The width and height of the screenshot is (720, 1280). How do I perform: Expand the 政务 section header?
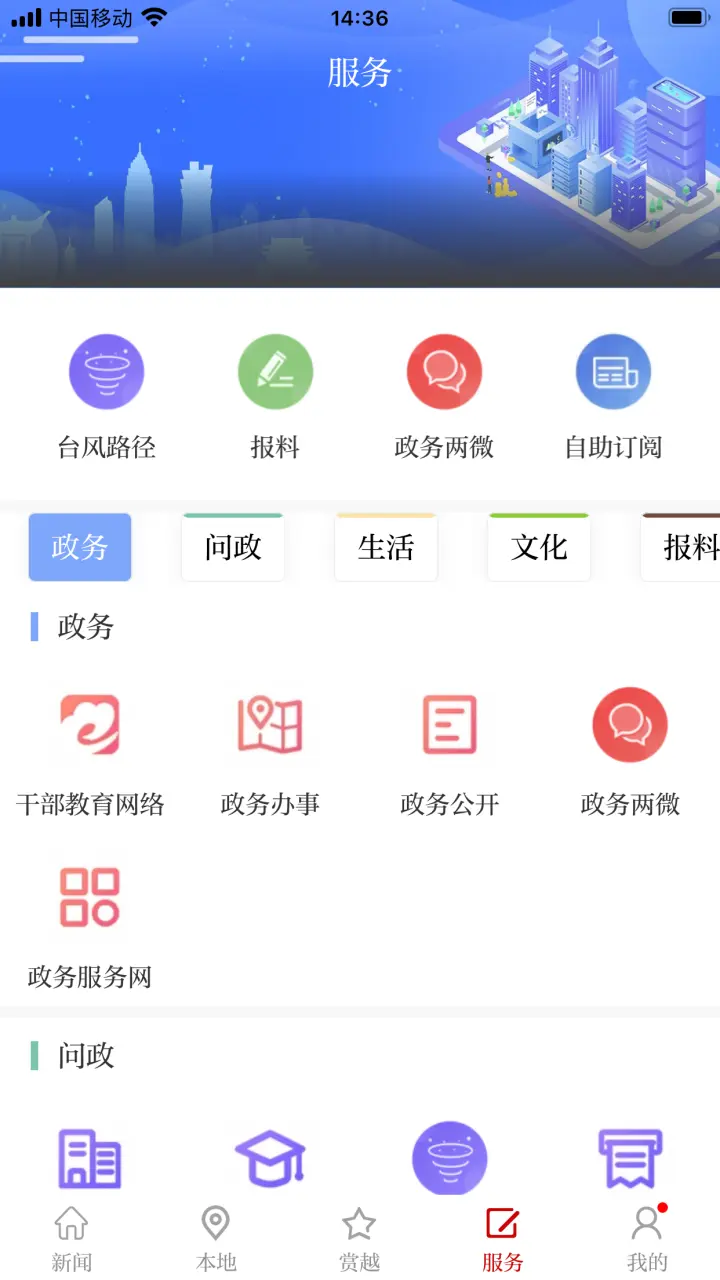[86, 628]
